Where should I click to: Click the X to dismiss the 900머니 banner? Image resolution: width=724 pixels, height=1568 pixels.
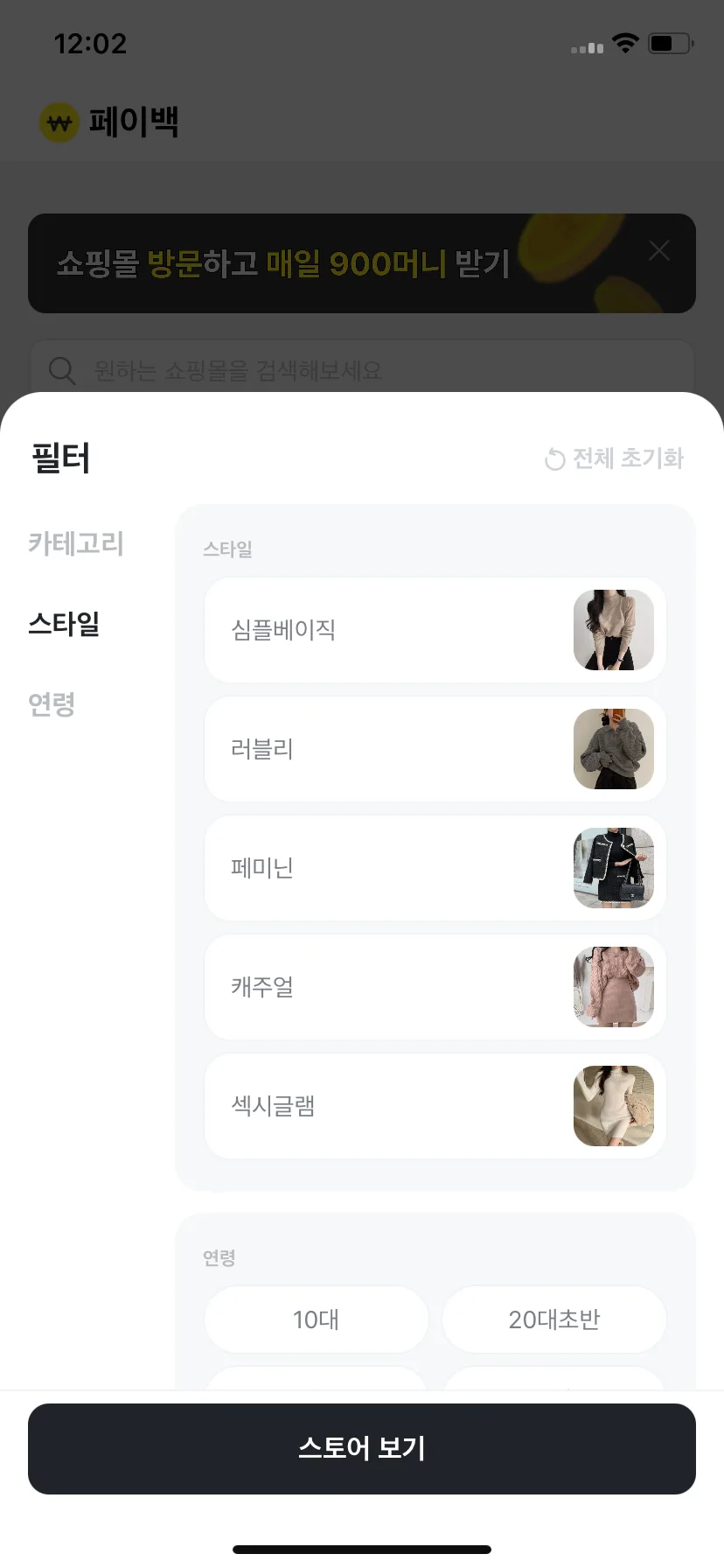658,250
